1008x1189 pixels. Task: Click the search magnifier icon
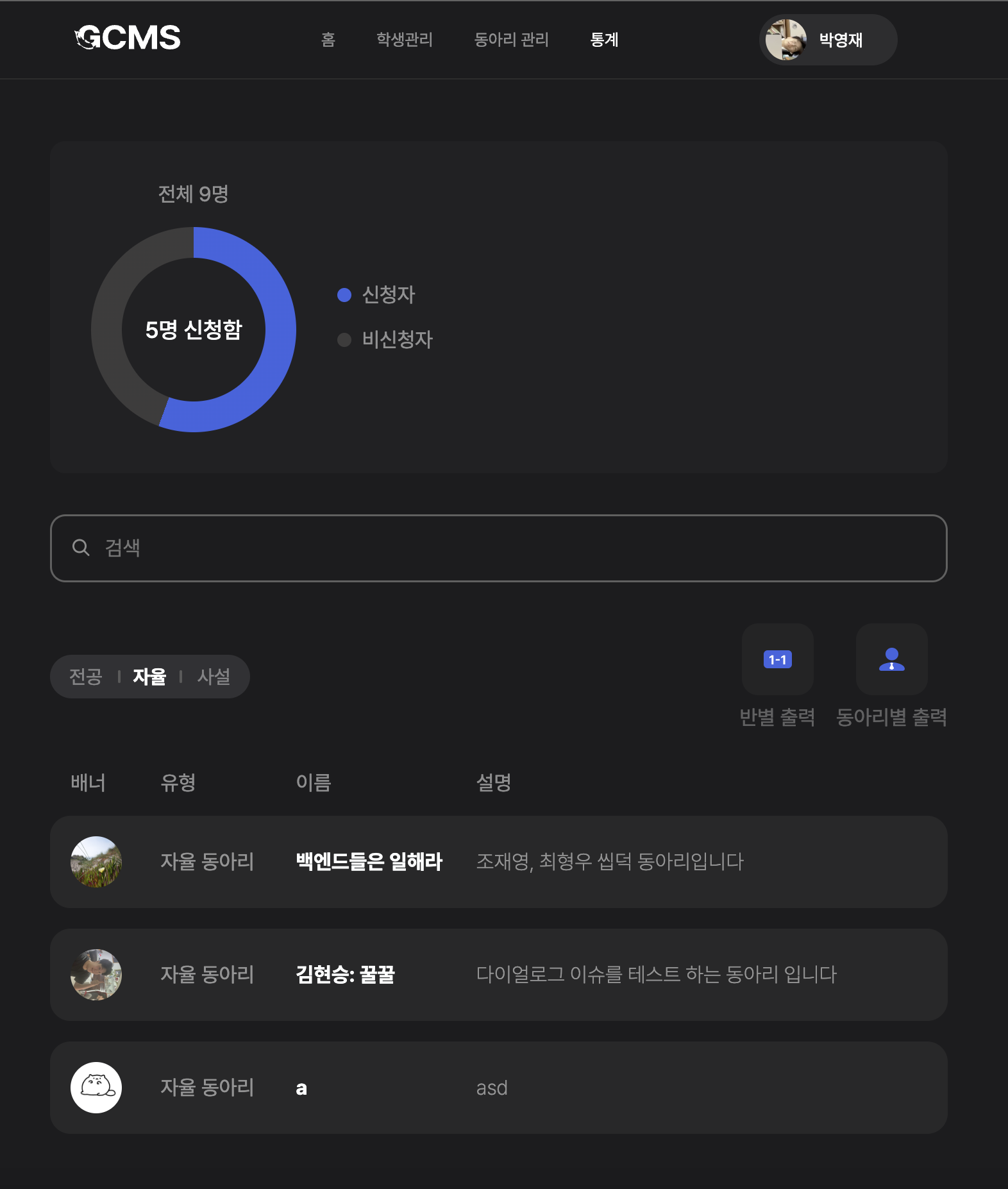tap(81, 547)
